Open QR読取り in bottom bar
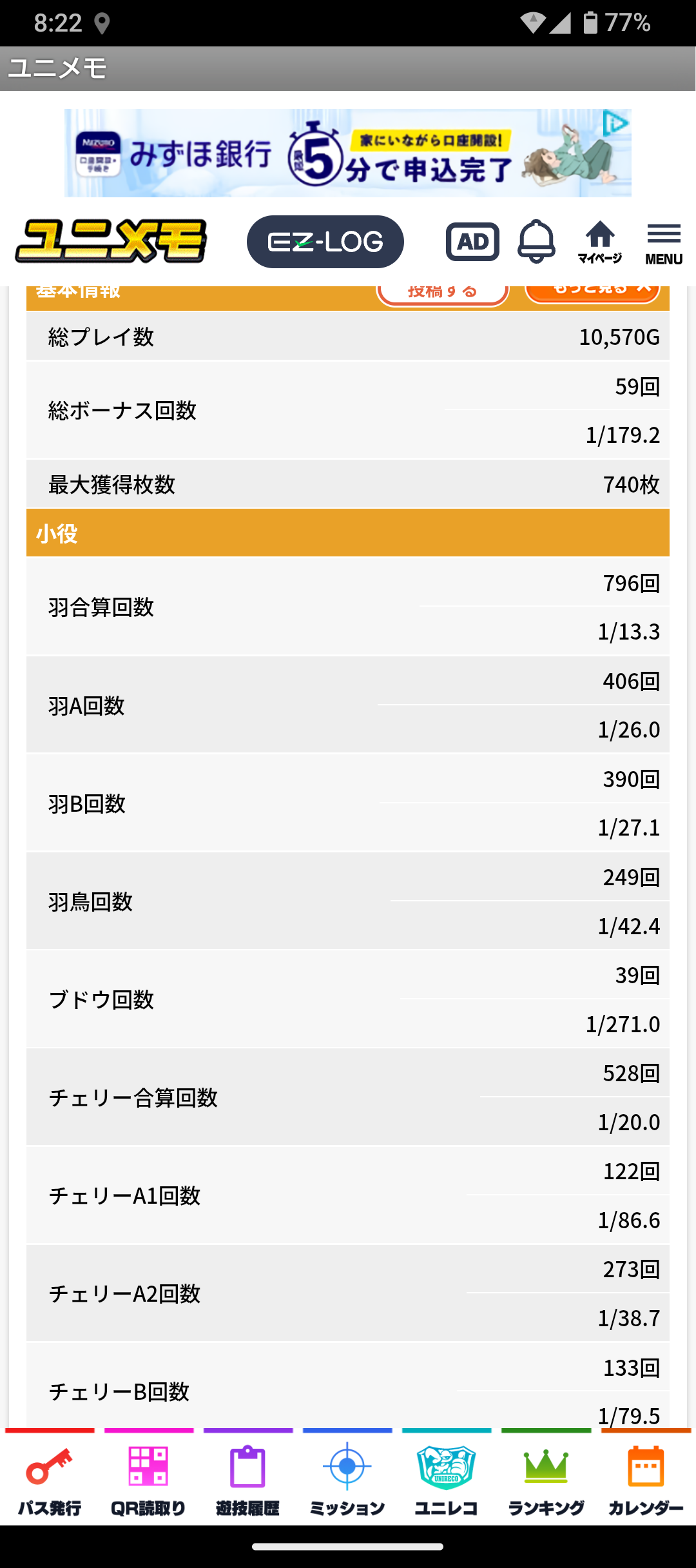696x1568 pixels. tap(149, 1478)
